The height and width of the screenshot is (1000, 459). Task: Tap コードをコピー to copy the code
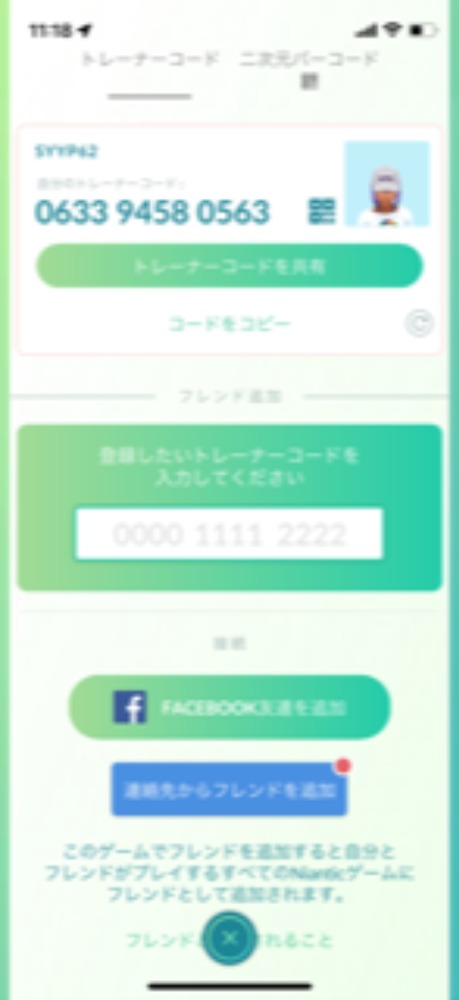[x=230, y=324]
